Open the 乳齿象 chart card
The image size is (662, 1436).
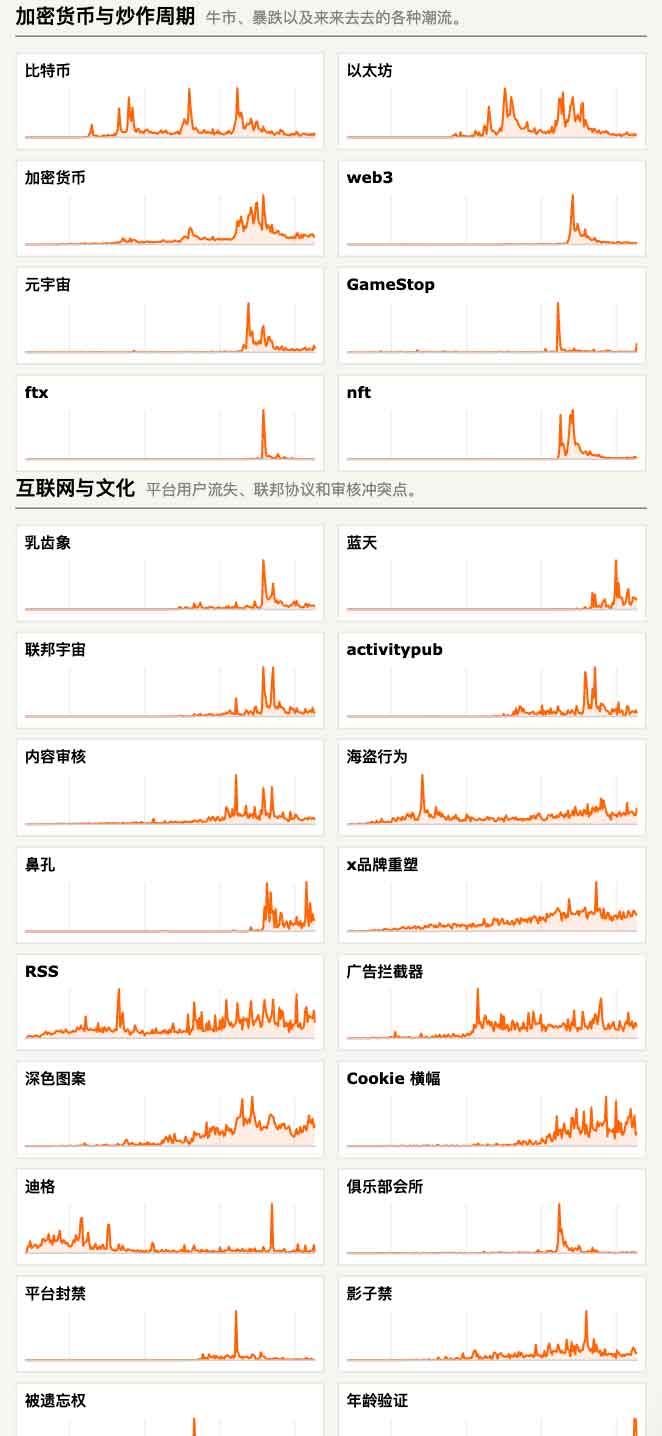click(x=170, y=573)
